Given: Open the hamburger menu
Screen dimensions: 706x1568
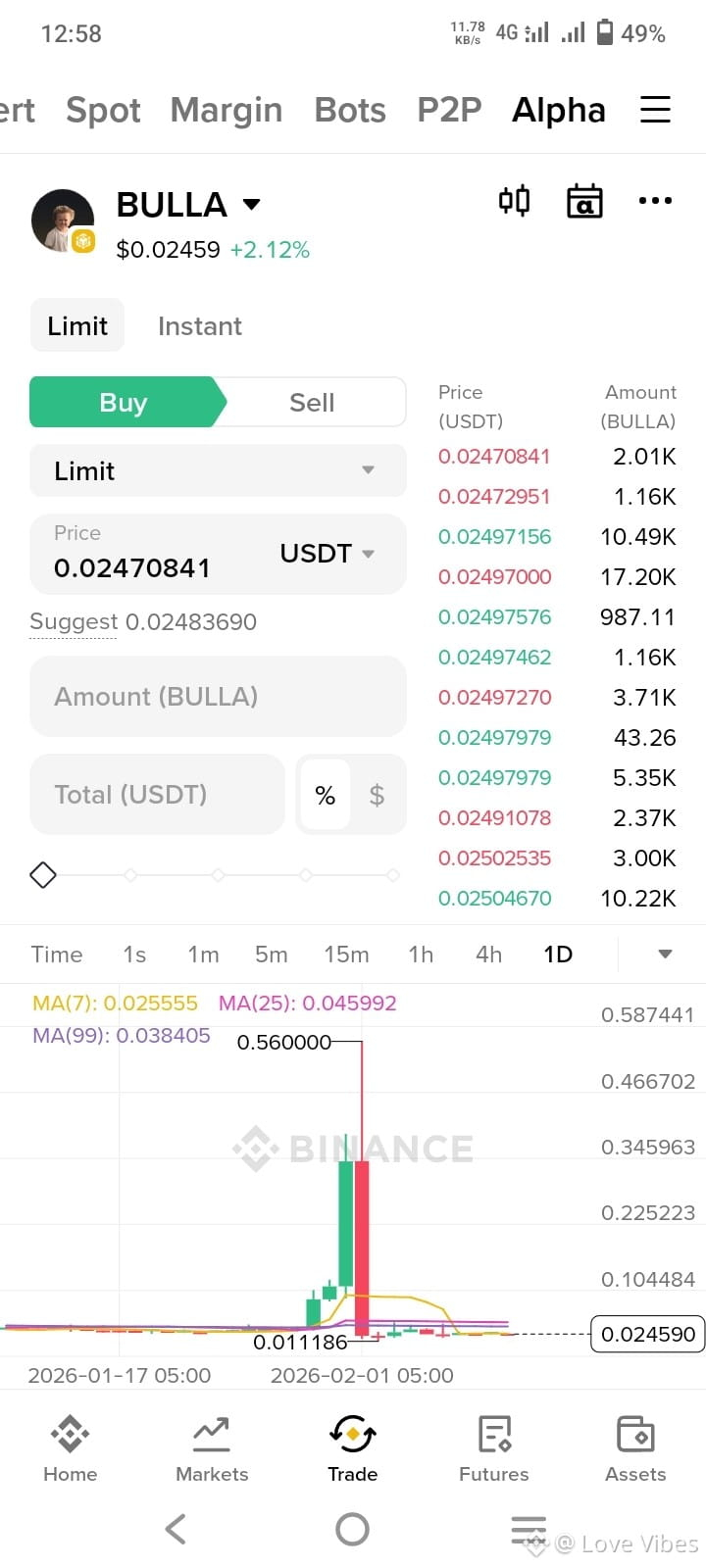Looking at the screenshot, I should (655, 109).
